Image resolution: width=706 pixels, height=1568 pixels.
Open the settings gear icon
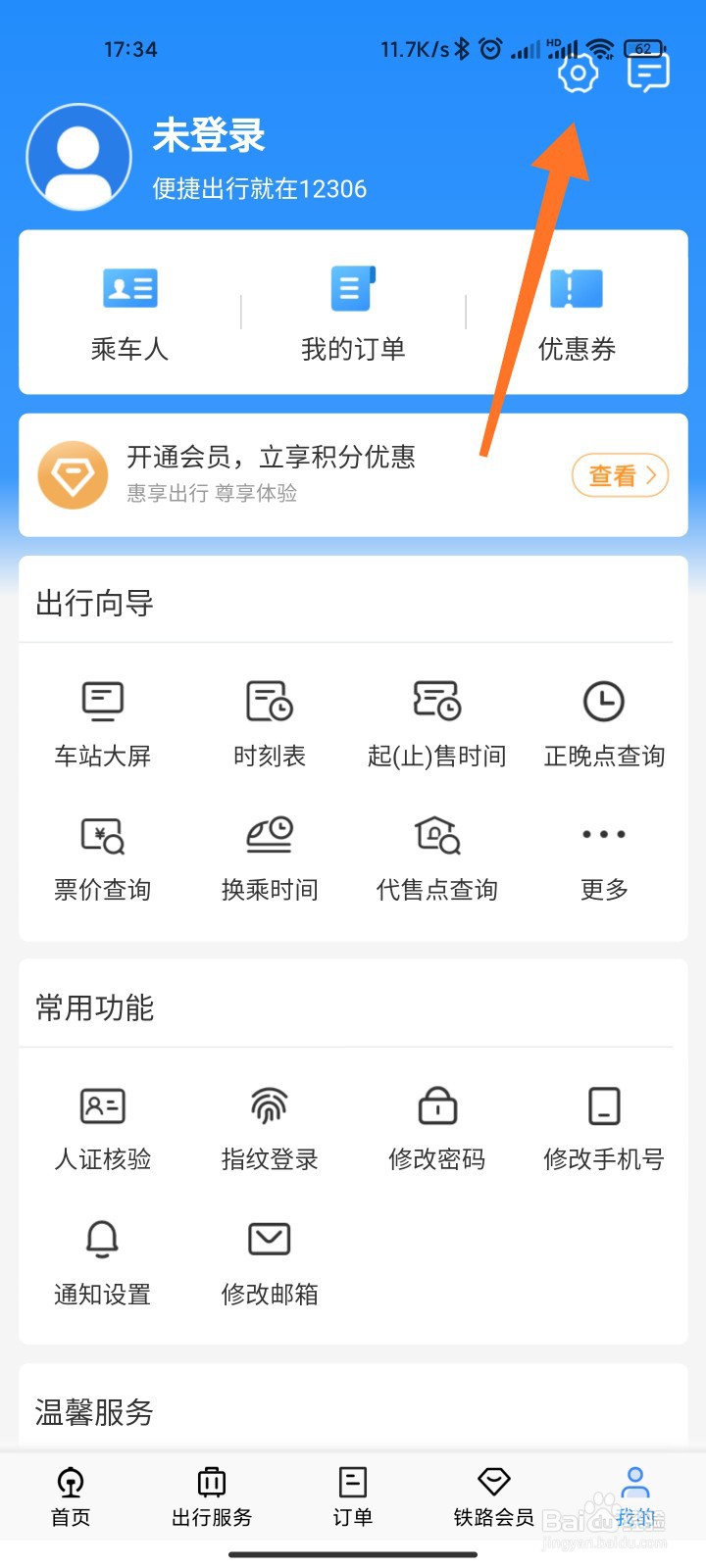(x=578, y=73)
